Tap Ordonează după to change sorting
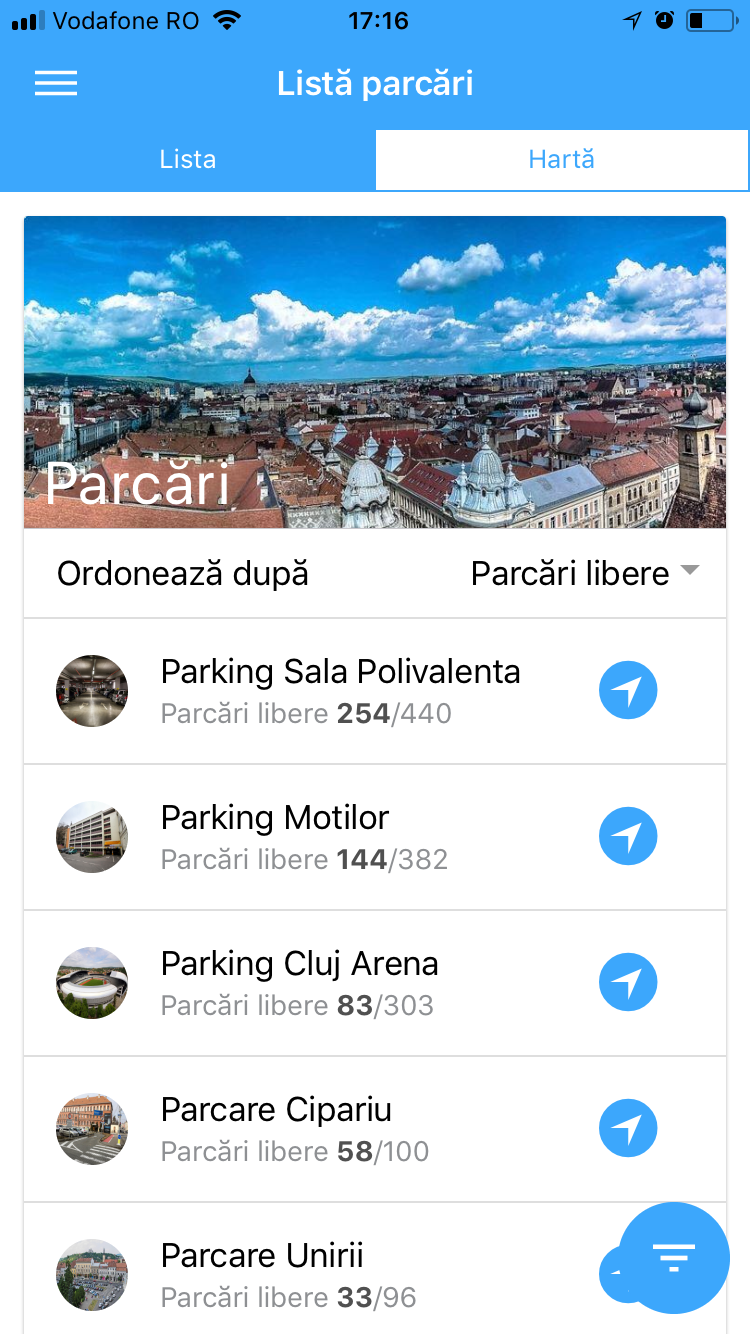This screenshot has width=750, height=1334. click(x=183, y=573)
